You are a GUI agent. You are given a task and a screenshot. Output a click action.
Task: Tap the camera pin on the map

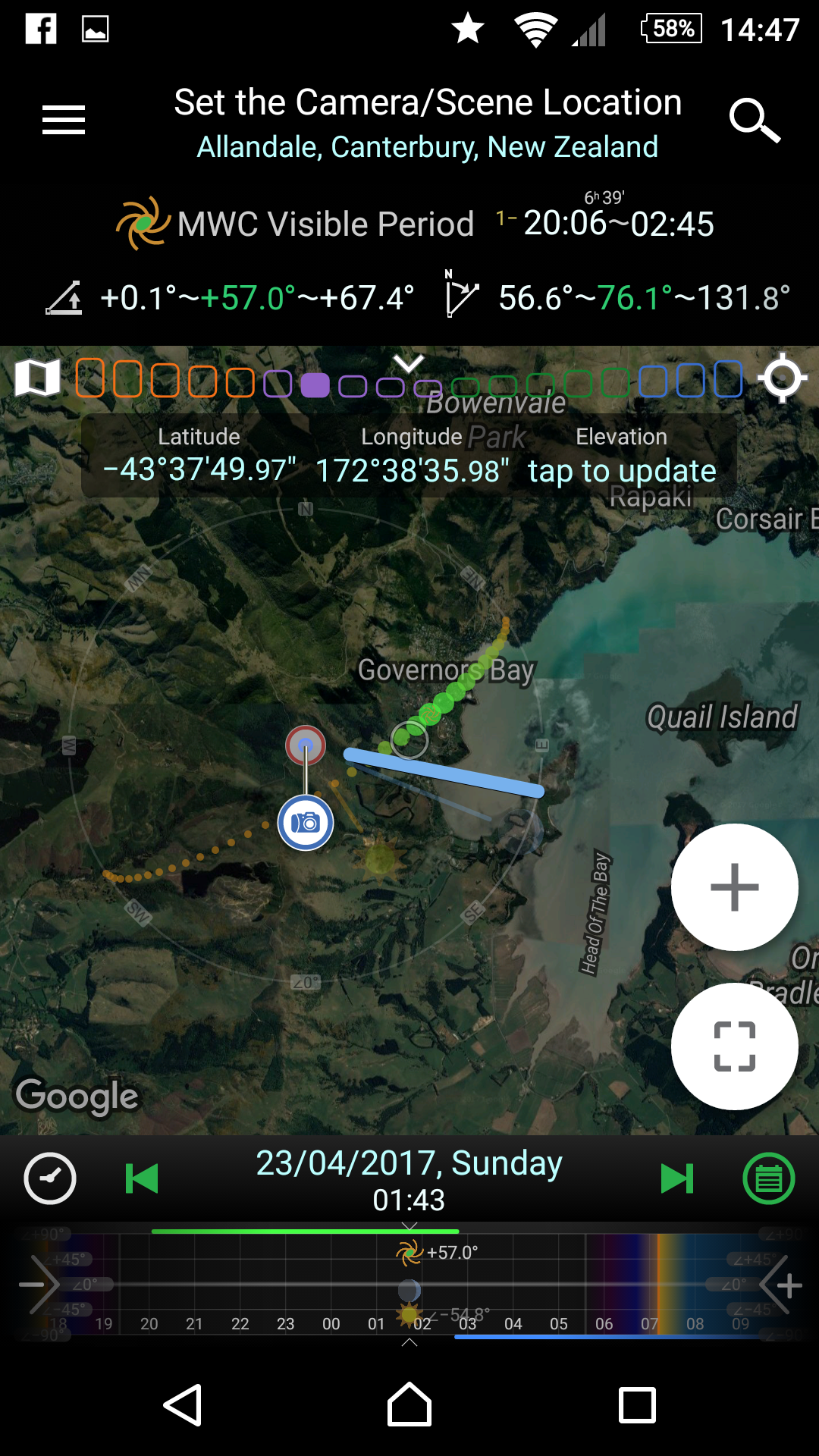[306, 823]
